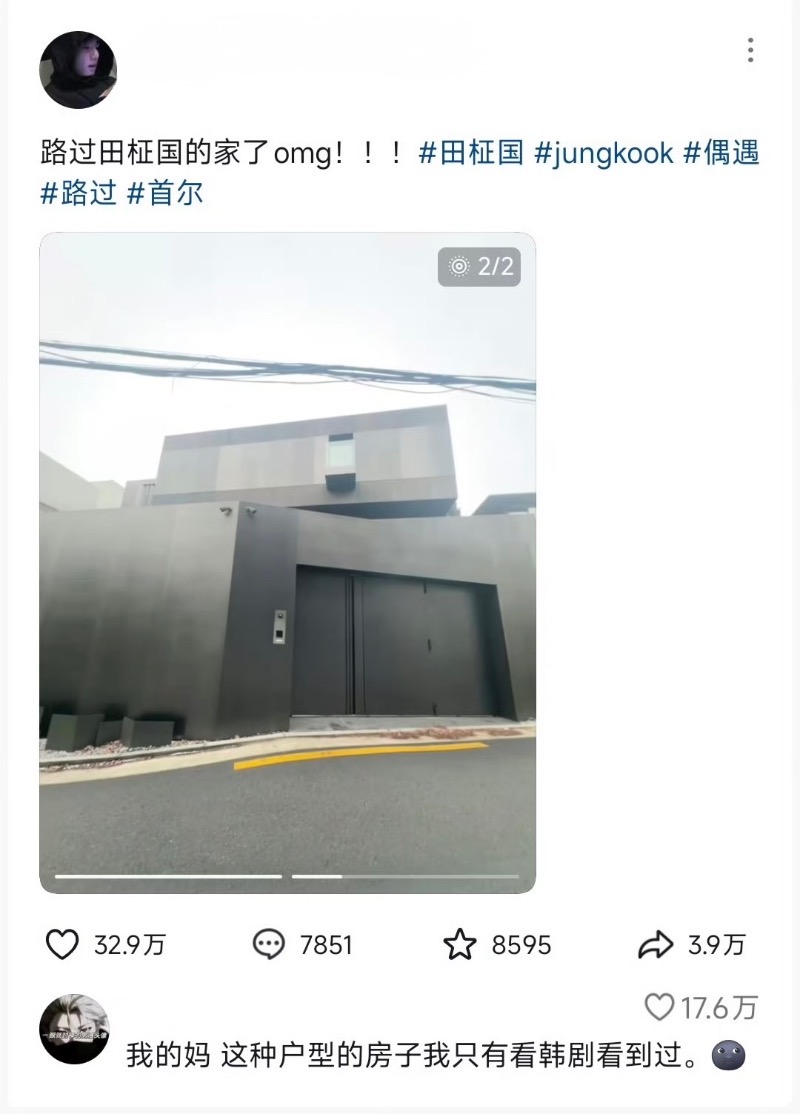Share the post via arrow icon

[x=653, y=944]
